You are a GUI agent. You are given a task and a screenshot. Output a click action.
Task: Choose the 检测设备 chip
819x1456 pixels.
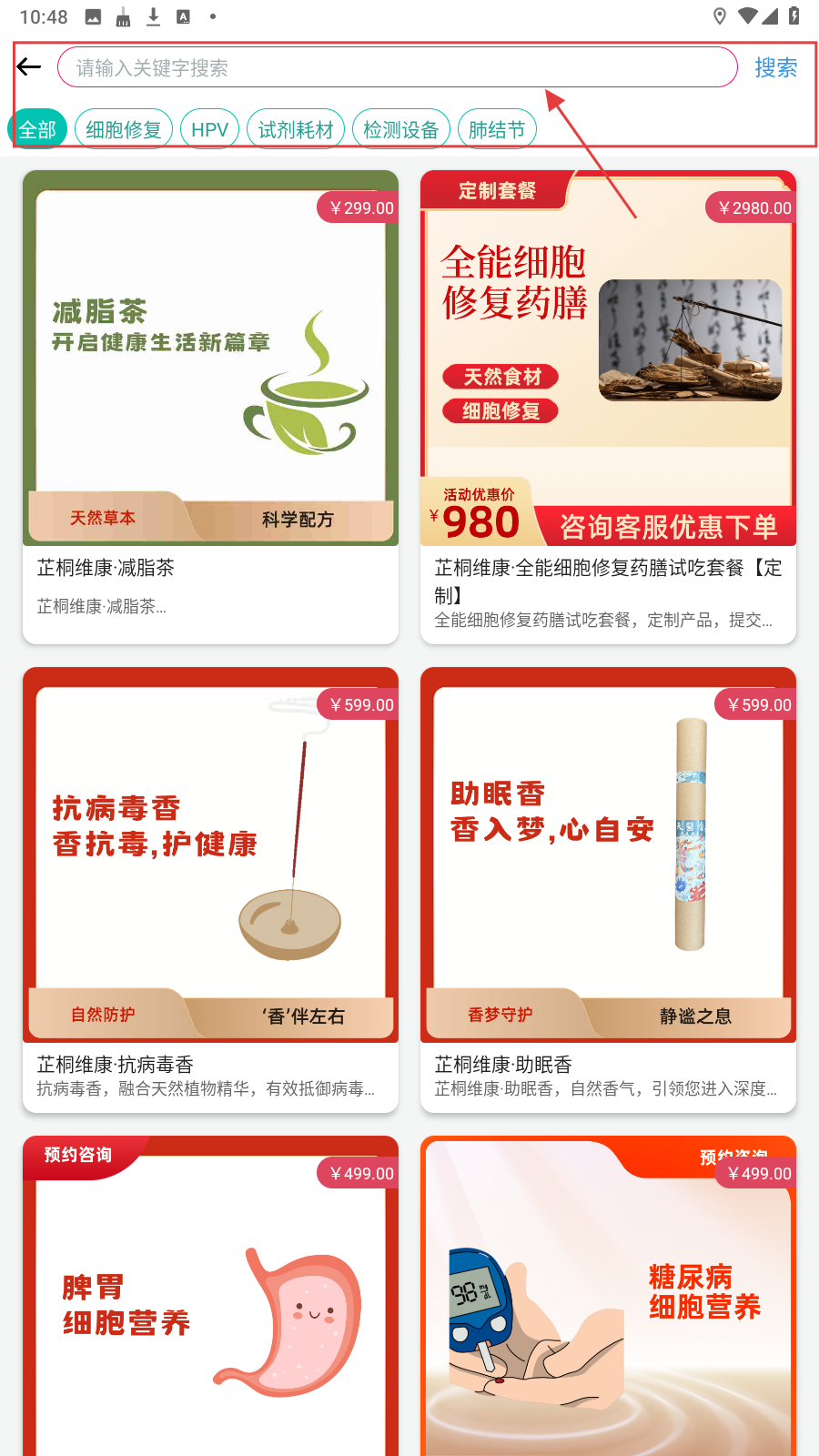[x=401, y=130]
